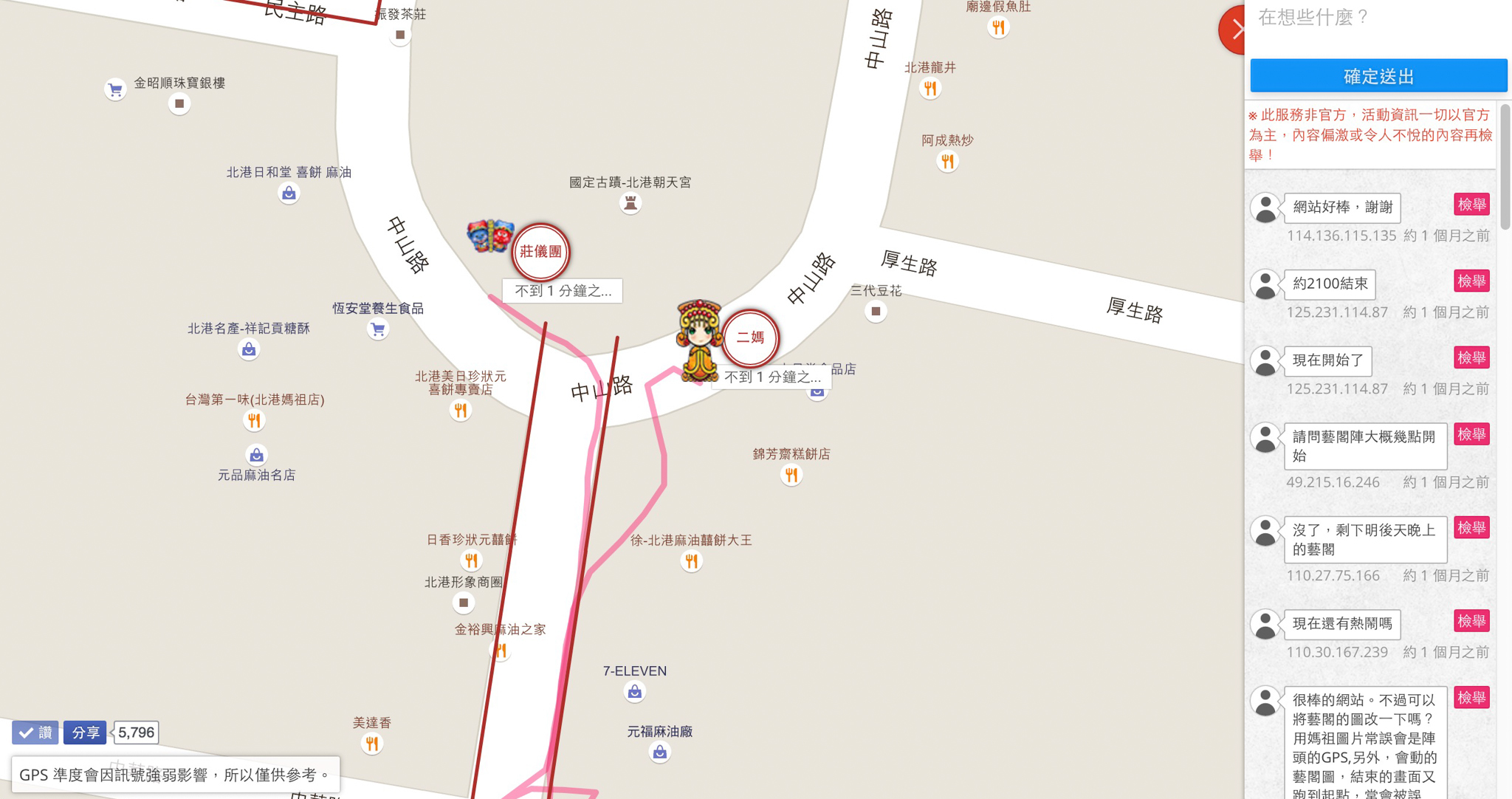This screenshot has width=1512, height=799.
Task: Open the 國定古蹟-北港朝天宮 landmark pin
Action: [630, 203]
